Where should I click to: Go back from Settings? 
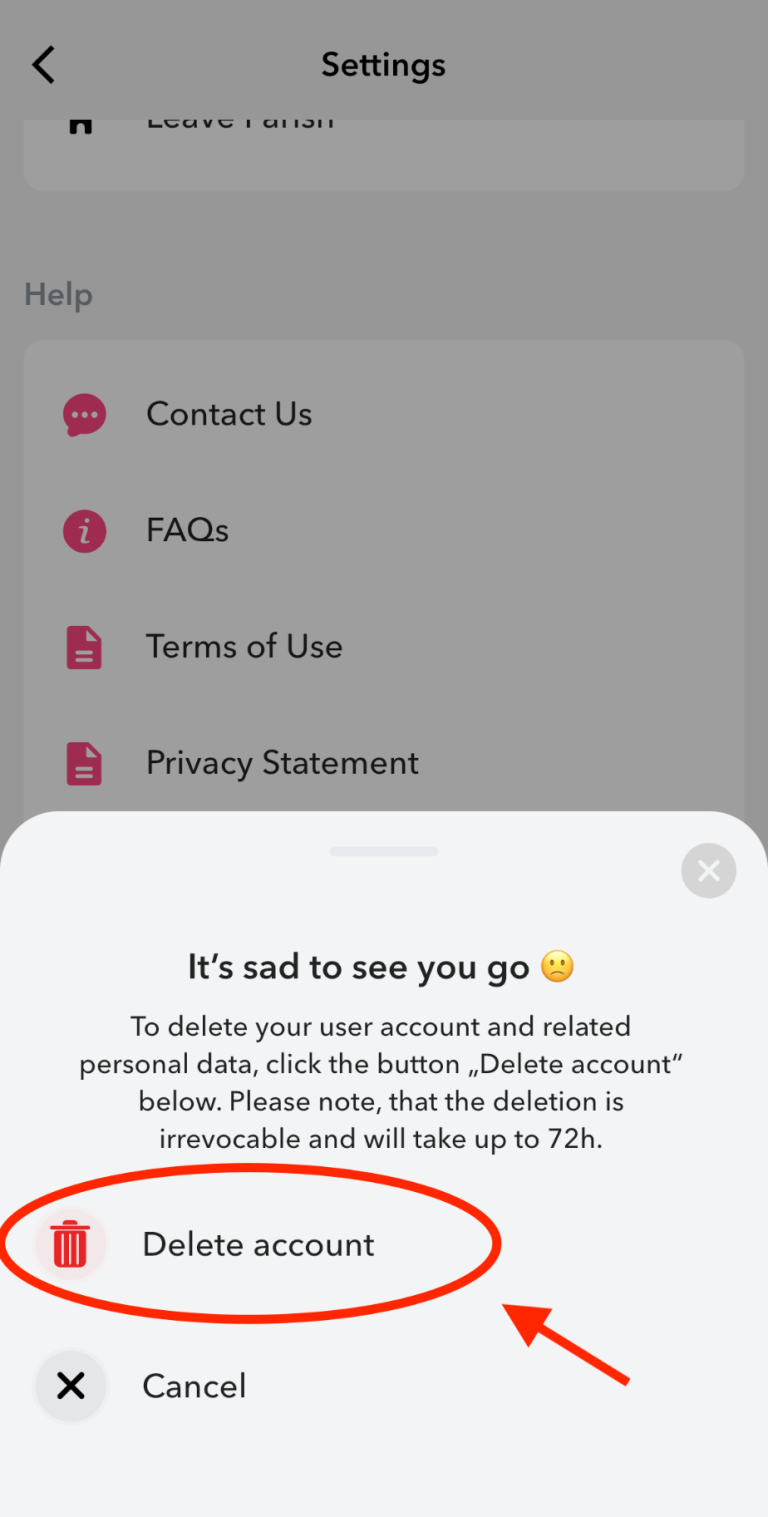pyautogui.click(x=44, y=65)
